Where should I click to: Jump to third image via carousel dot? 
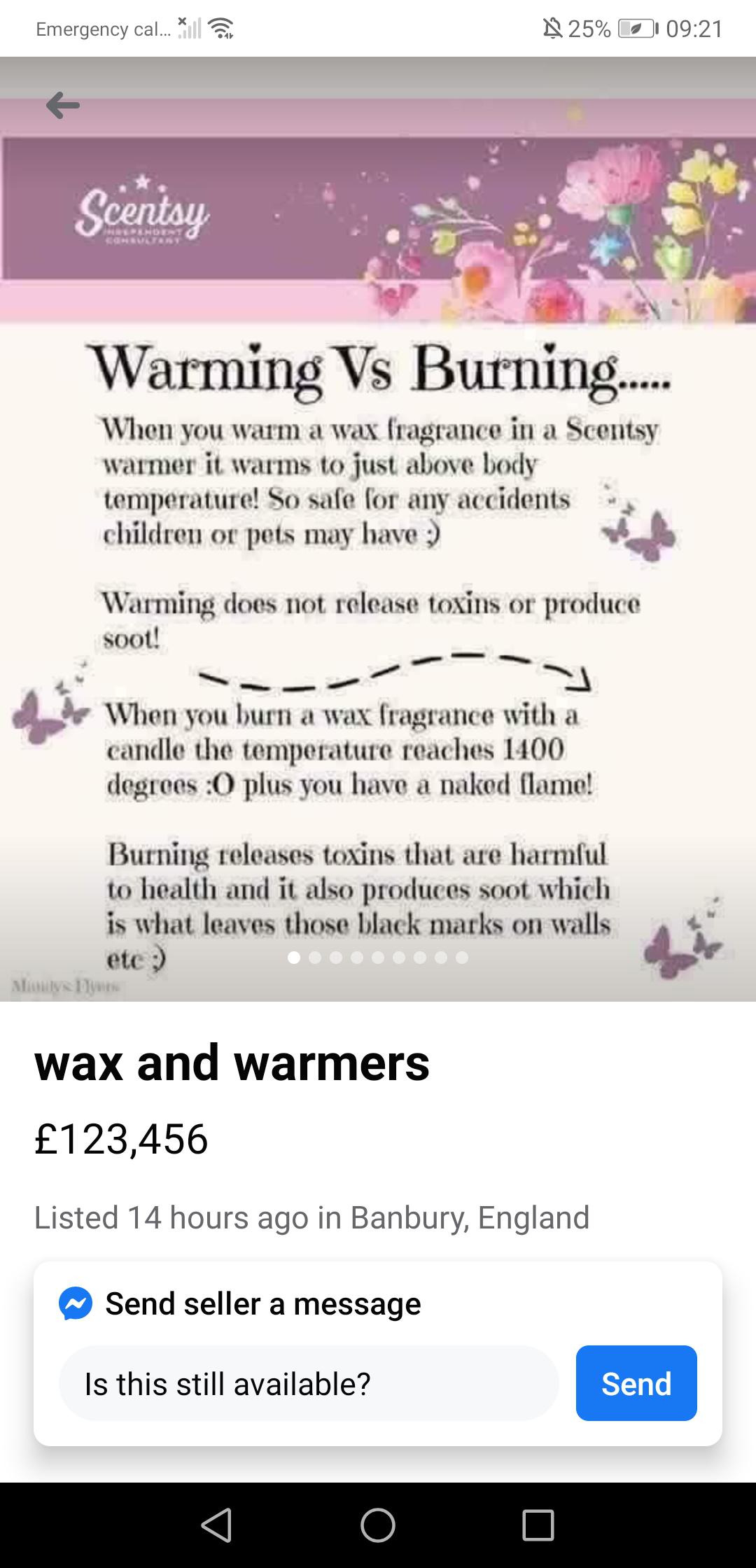coord(335,957)
